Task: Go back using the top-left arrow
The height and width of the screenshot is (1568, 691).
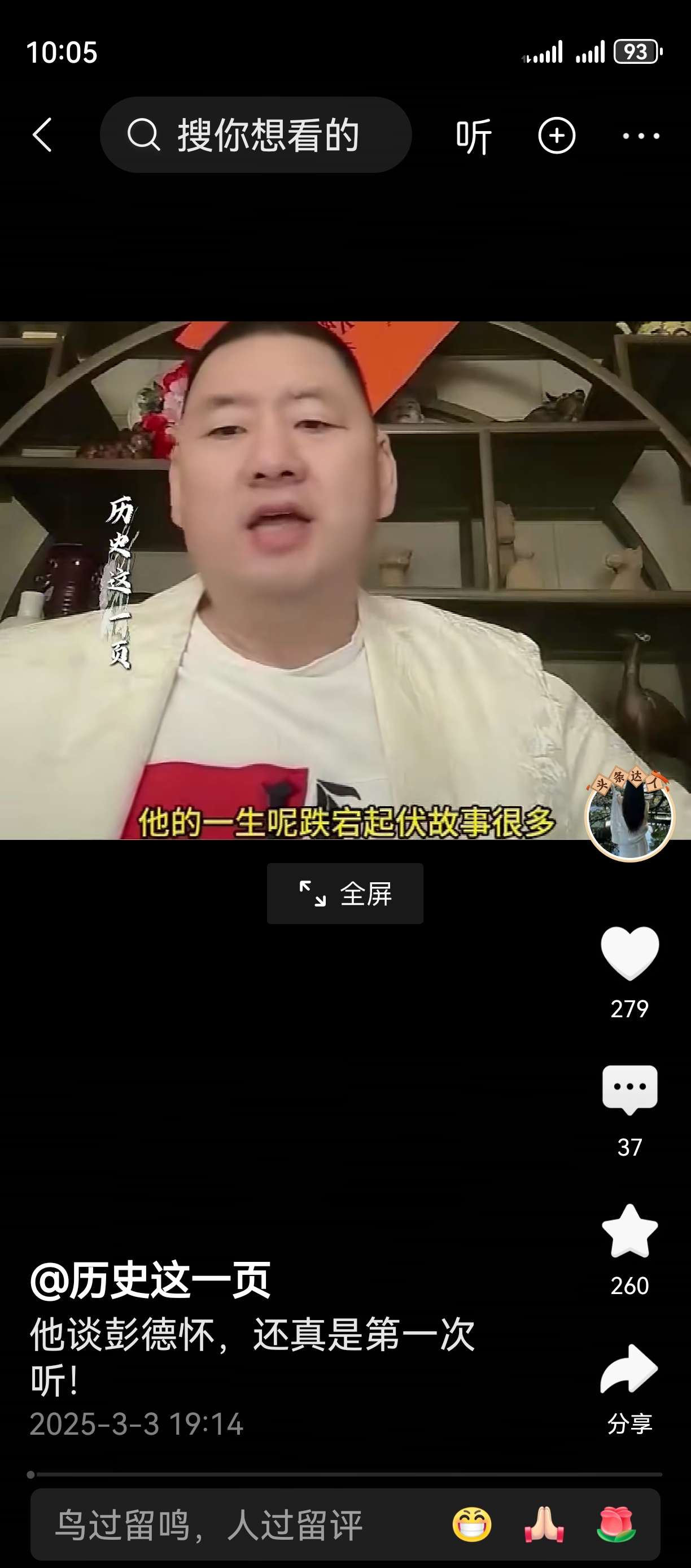Action: [x=42, y=134]
